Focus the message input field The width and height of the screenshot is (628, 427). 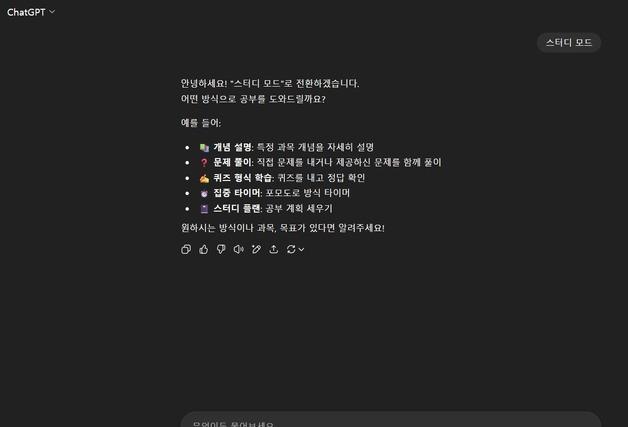coord(390,422)
